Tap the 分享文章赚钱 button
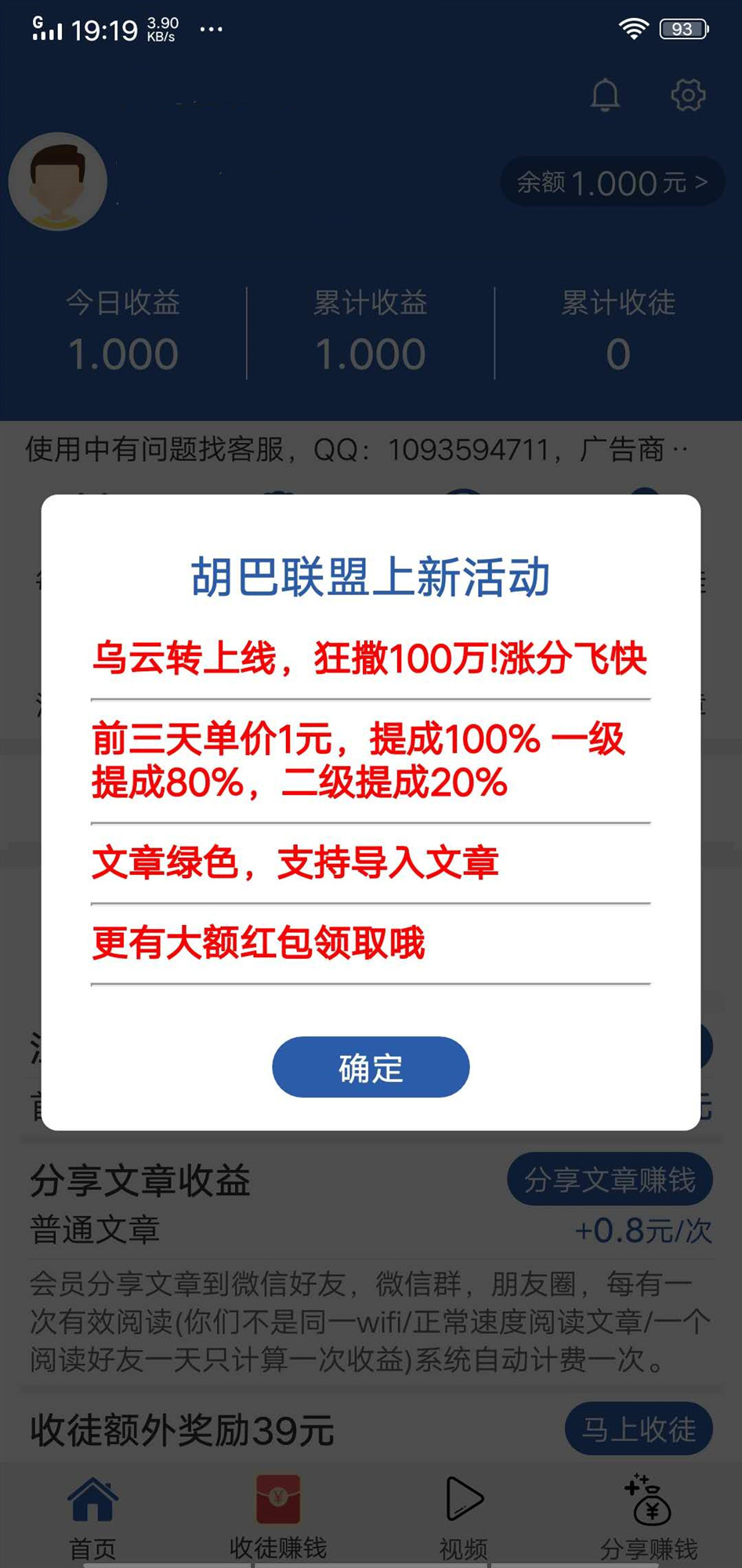Viewport: 742px width, 1568px height. [610, 1178]
